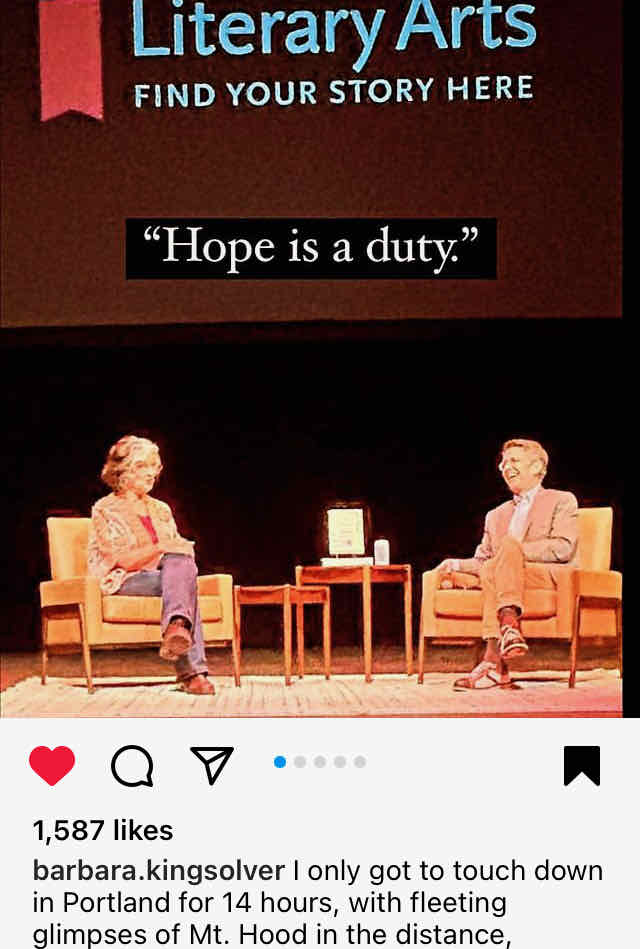Share this post via the paper plane
The height and width of the screenshot is (949, 640).
[x=211, y=766]
